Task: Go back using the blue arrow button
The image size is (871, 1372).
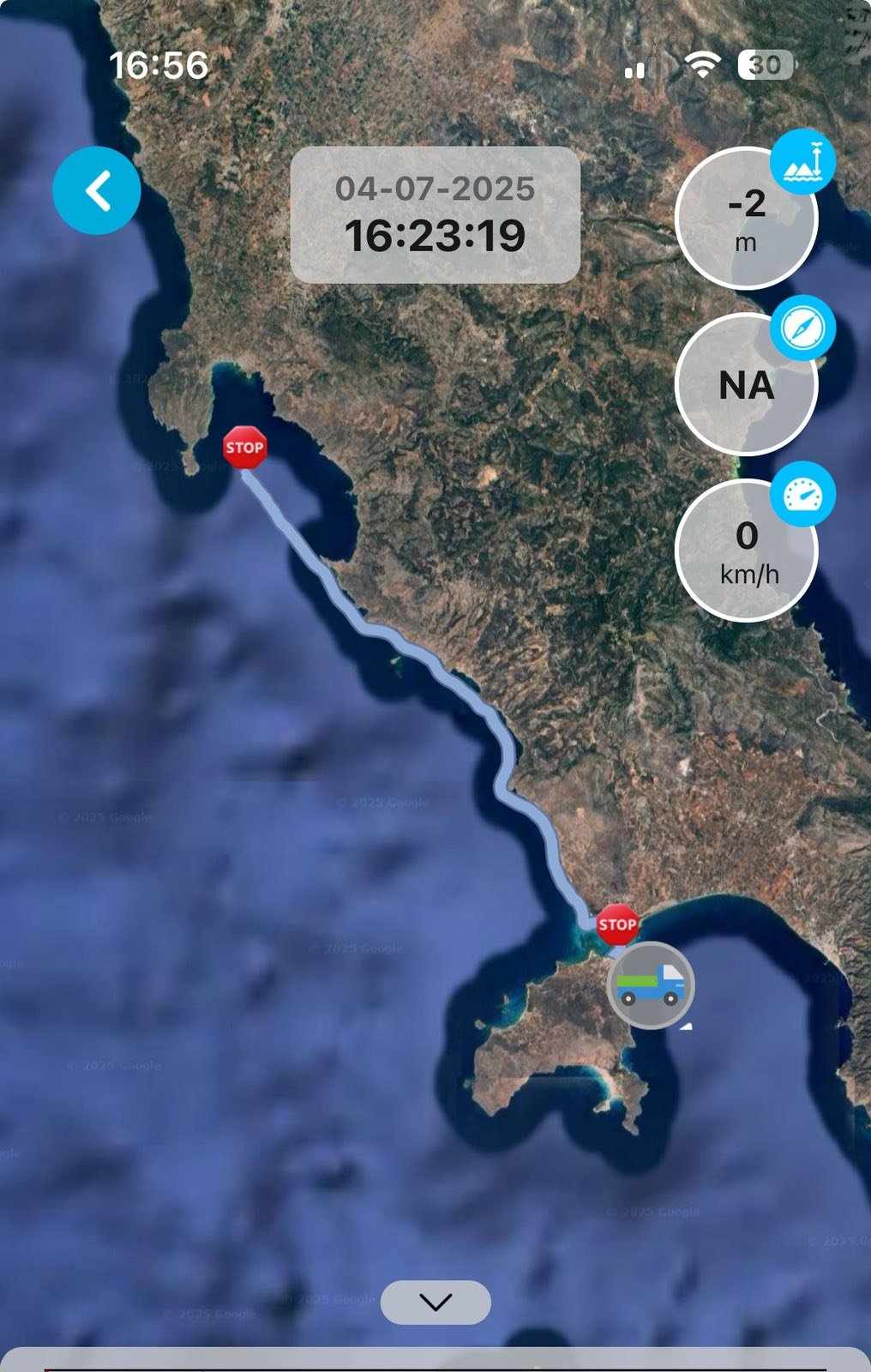Action: point(97,190)
